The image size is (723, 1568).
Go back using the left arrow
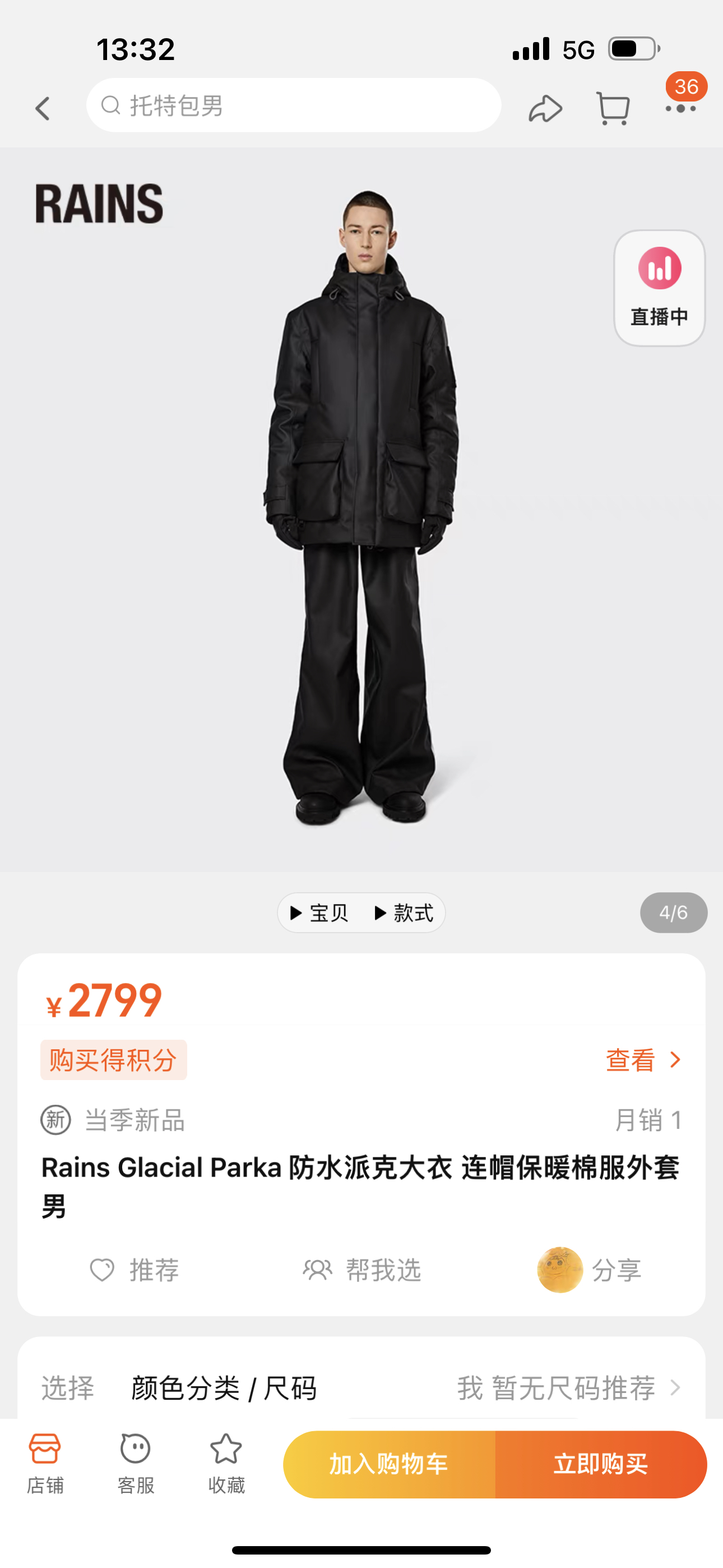(43, 108)
